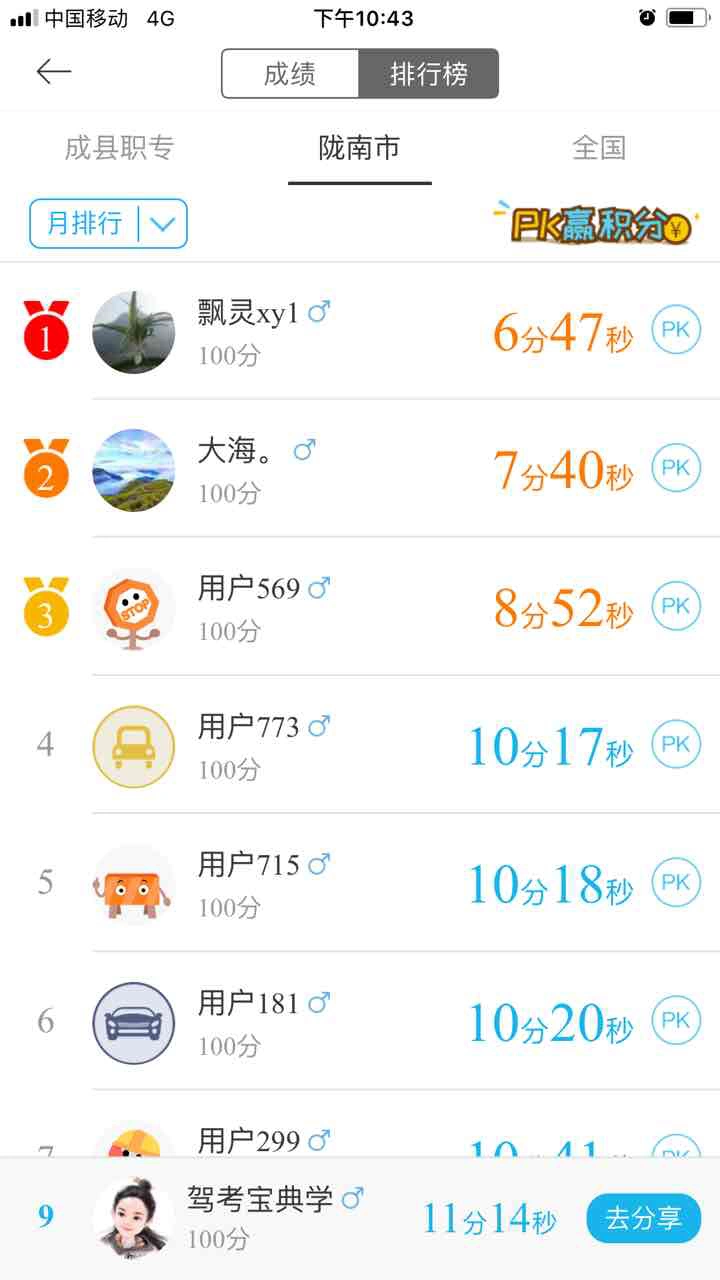
Task: Switch to the 成绩 segment
Action: [290, 74]
